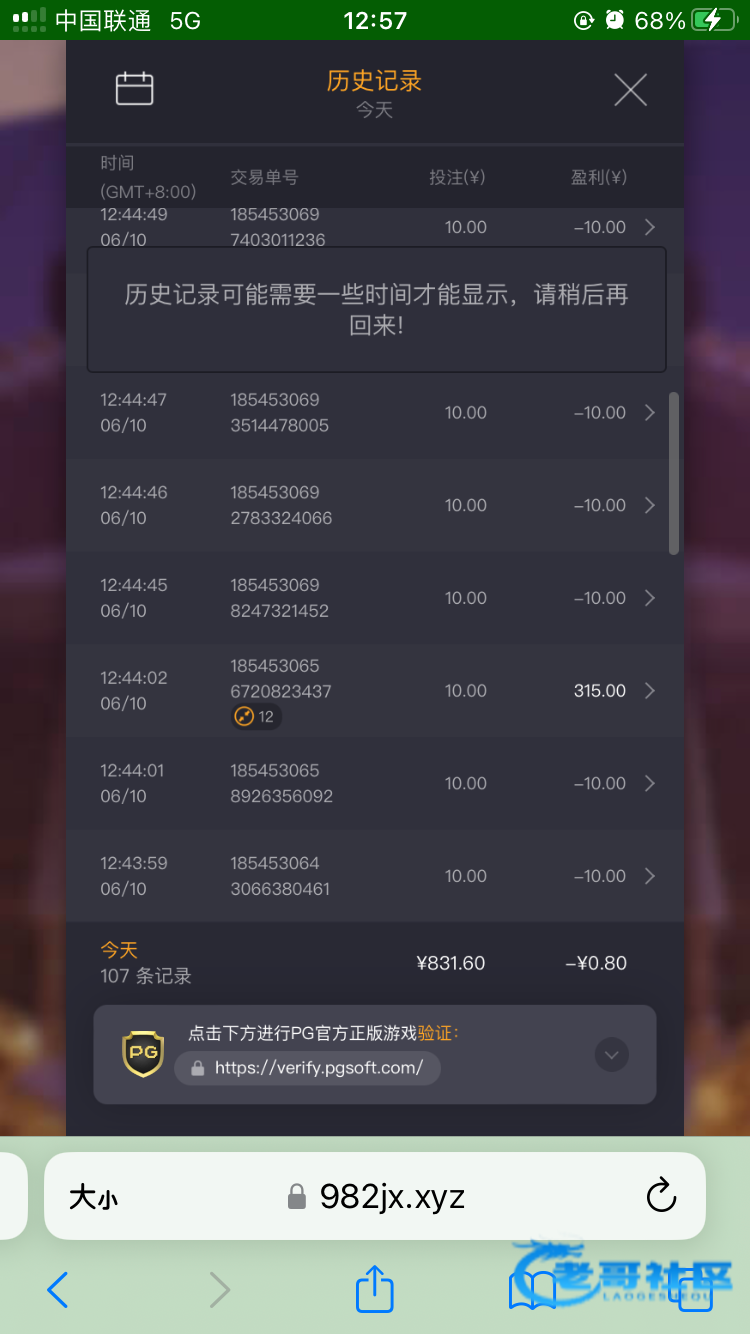Close the history records panel
The height and width of the screenshot is (1334, 750).
[630, 90]
